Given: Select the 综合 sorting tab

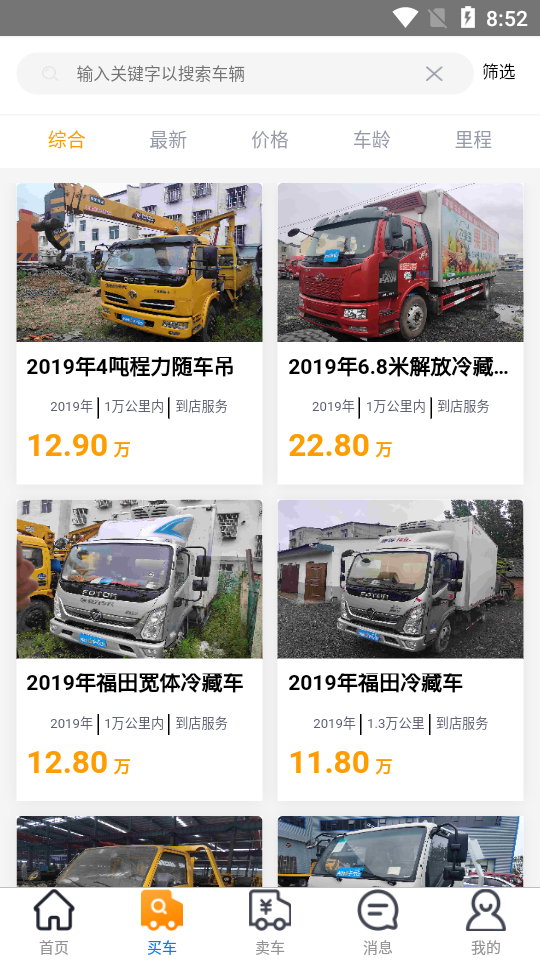Looking at the screenshot, I should pyautogui.click(x=66, y=140).
